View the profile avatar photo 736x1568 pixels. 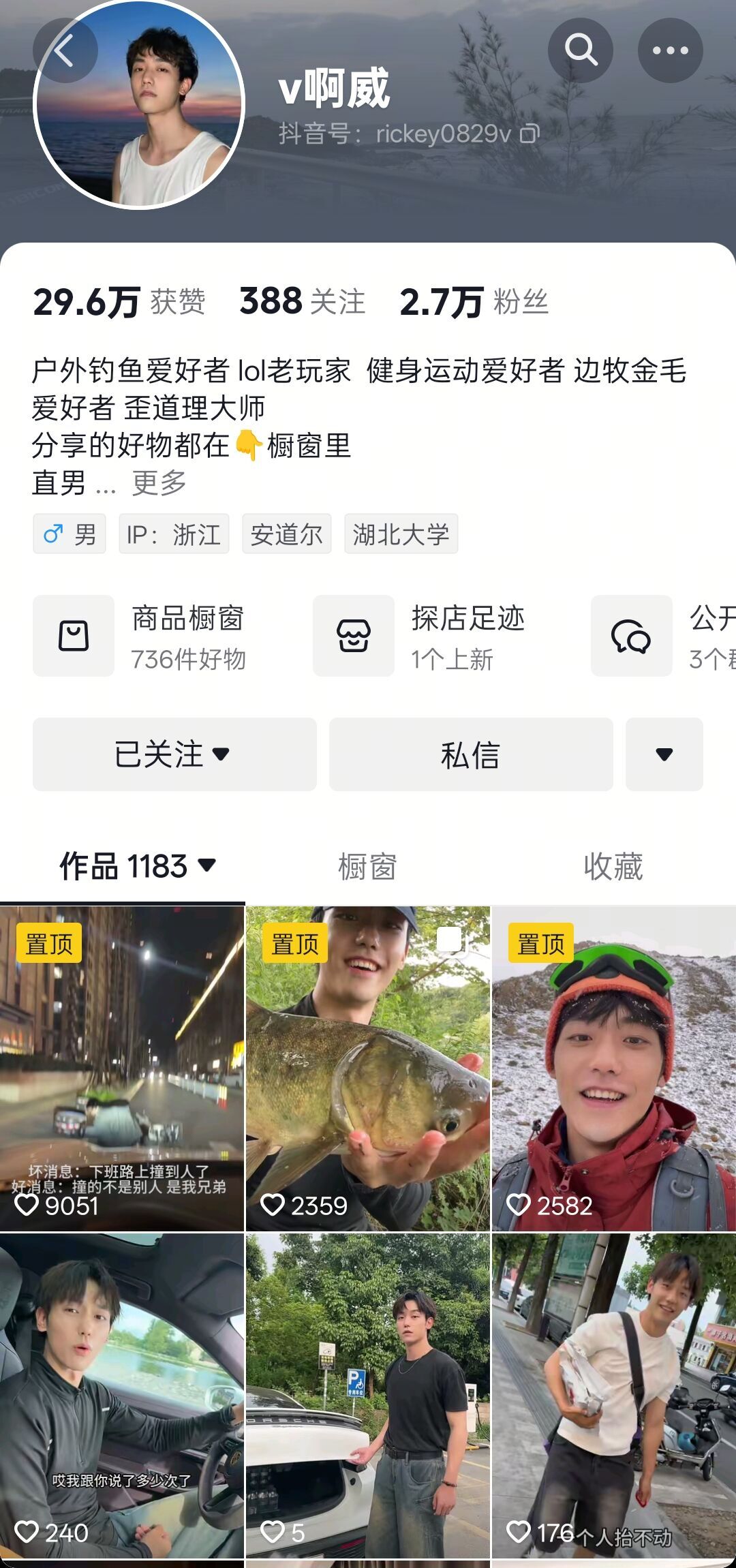[x=140, y=106]
